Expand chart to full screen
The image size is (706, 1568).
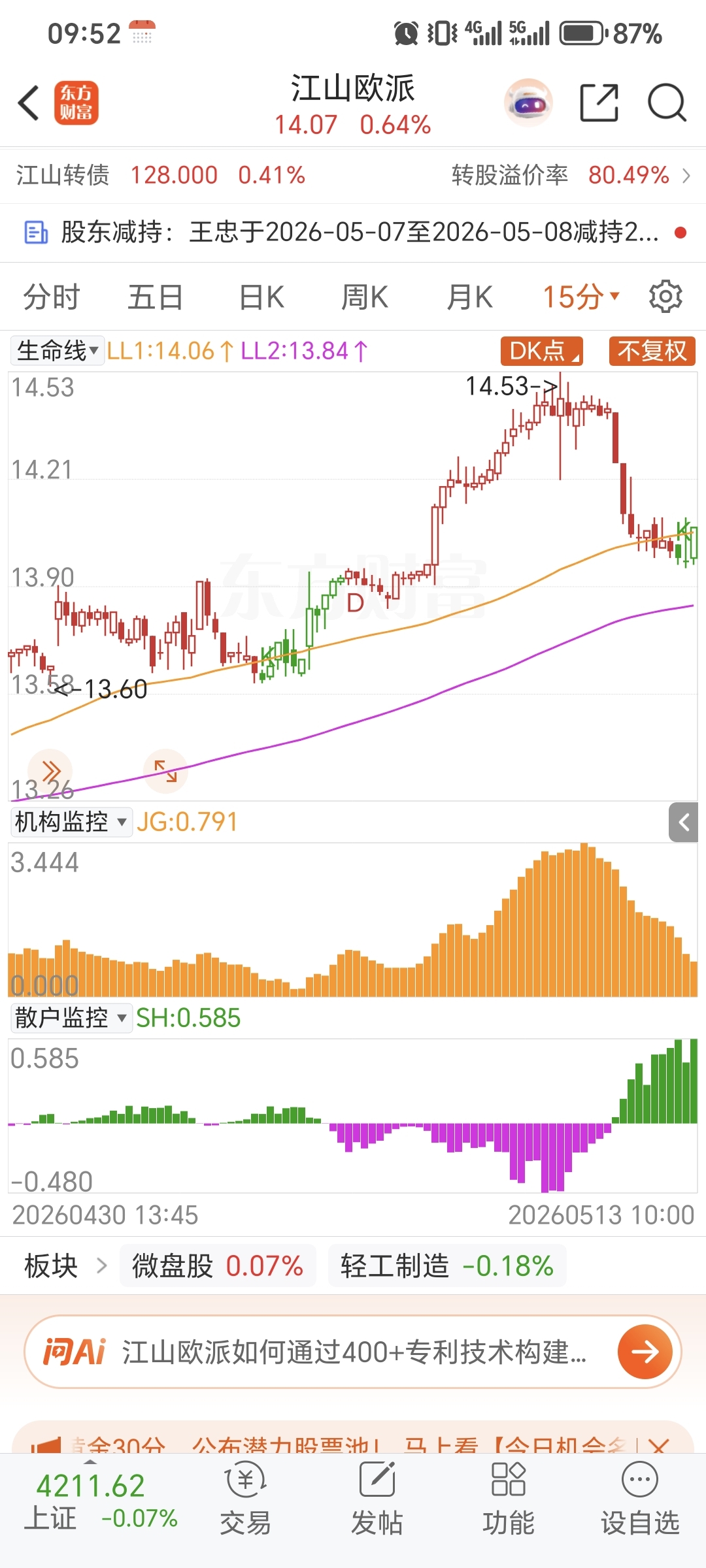[165, 771]
